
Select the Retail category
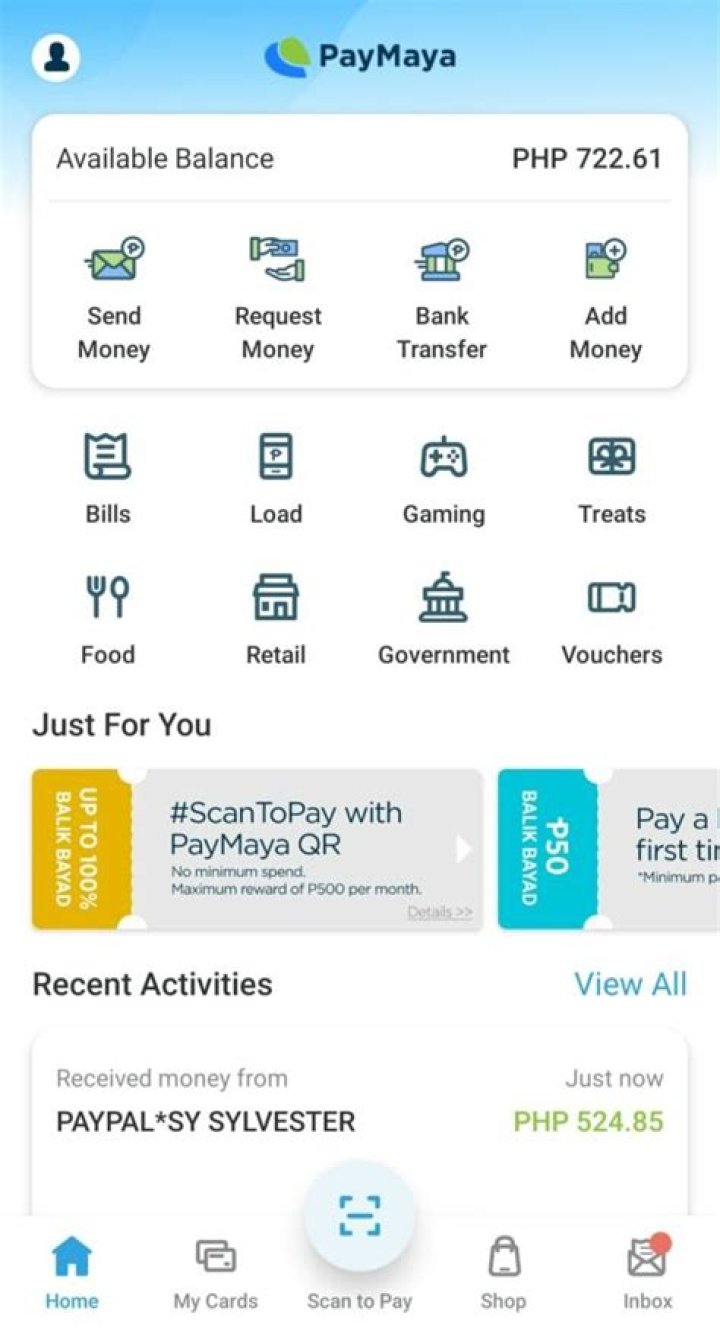(276, 619)
